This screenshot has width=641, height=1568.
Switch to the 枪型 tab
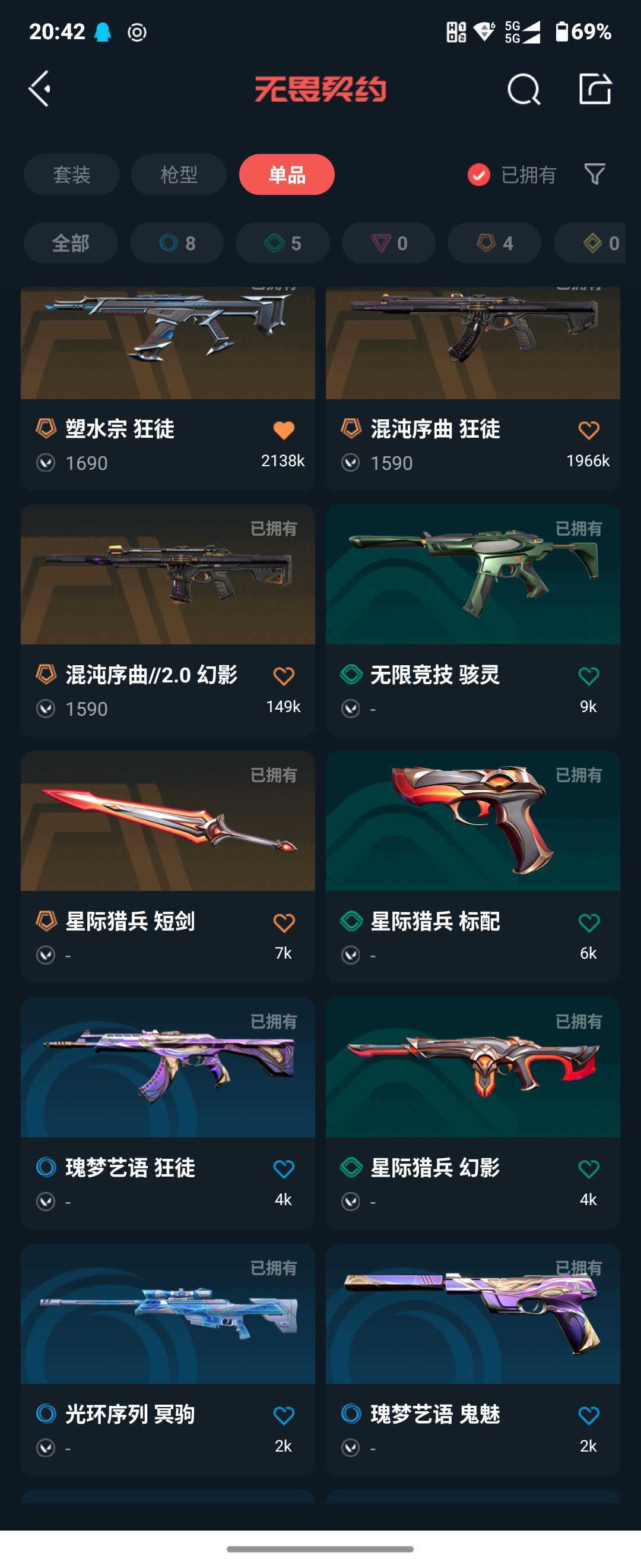tap(179, 174)
